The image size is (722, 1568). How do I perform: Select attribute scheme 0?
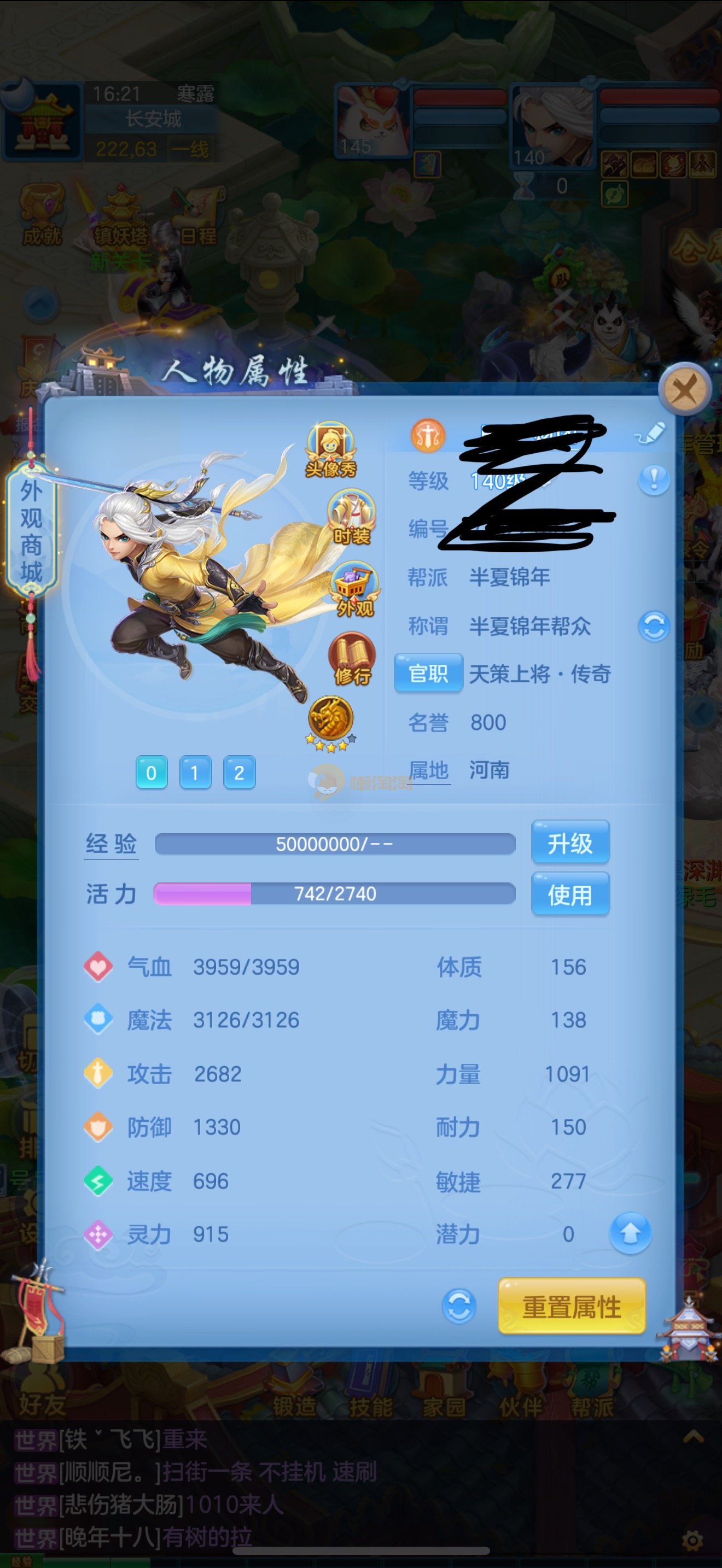[x=152, y=773]
